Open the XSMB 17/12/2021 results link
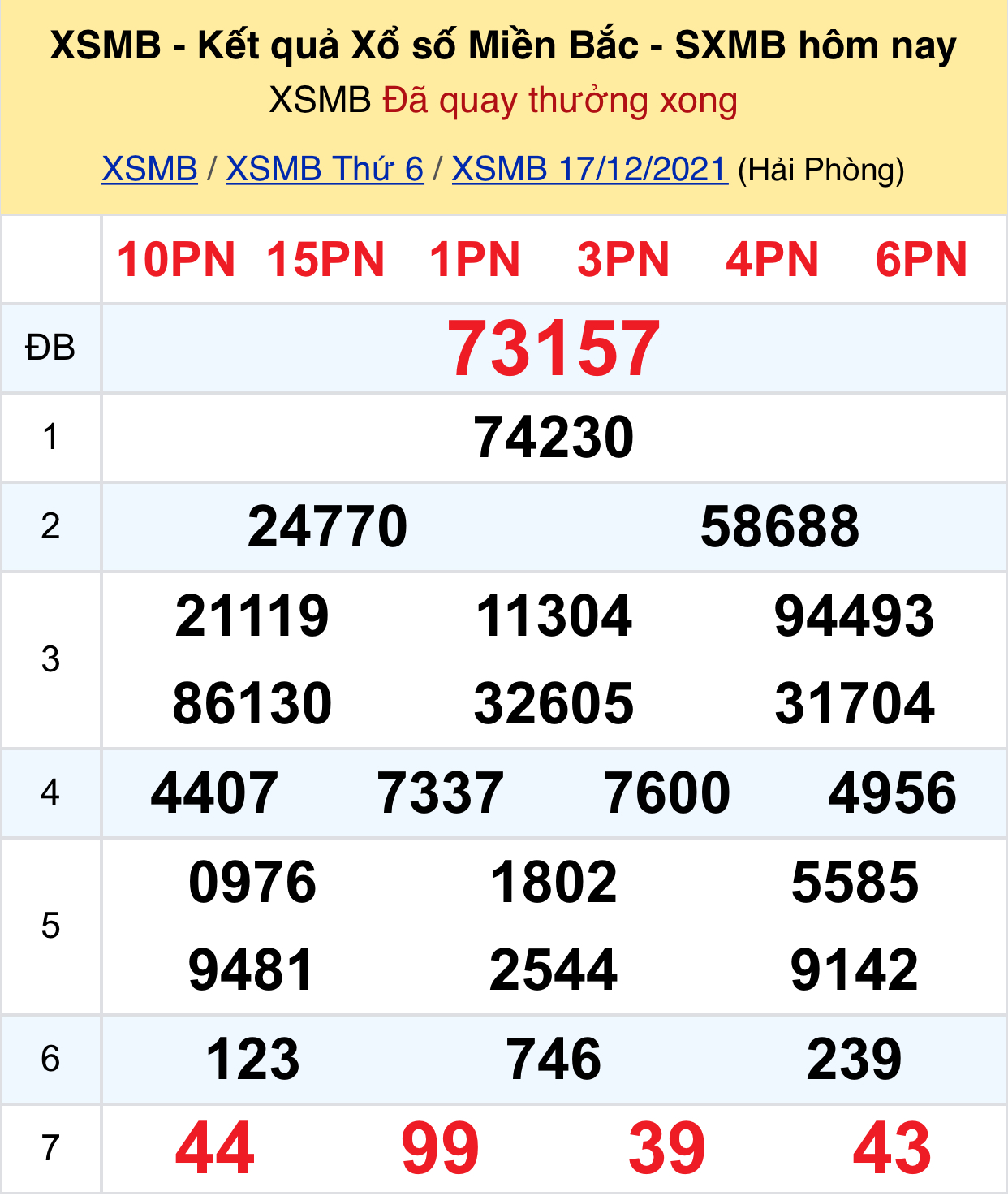This screenshot has width=1008, height=1196. (589, 169)
